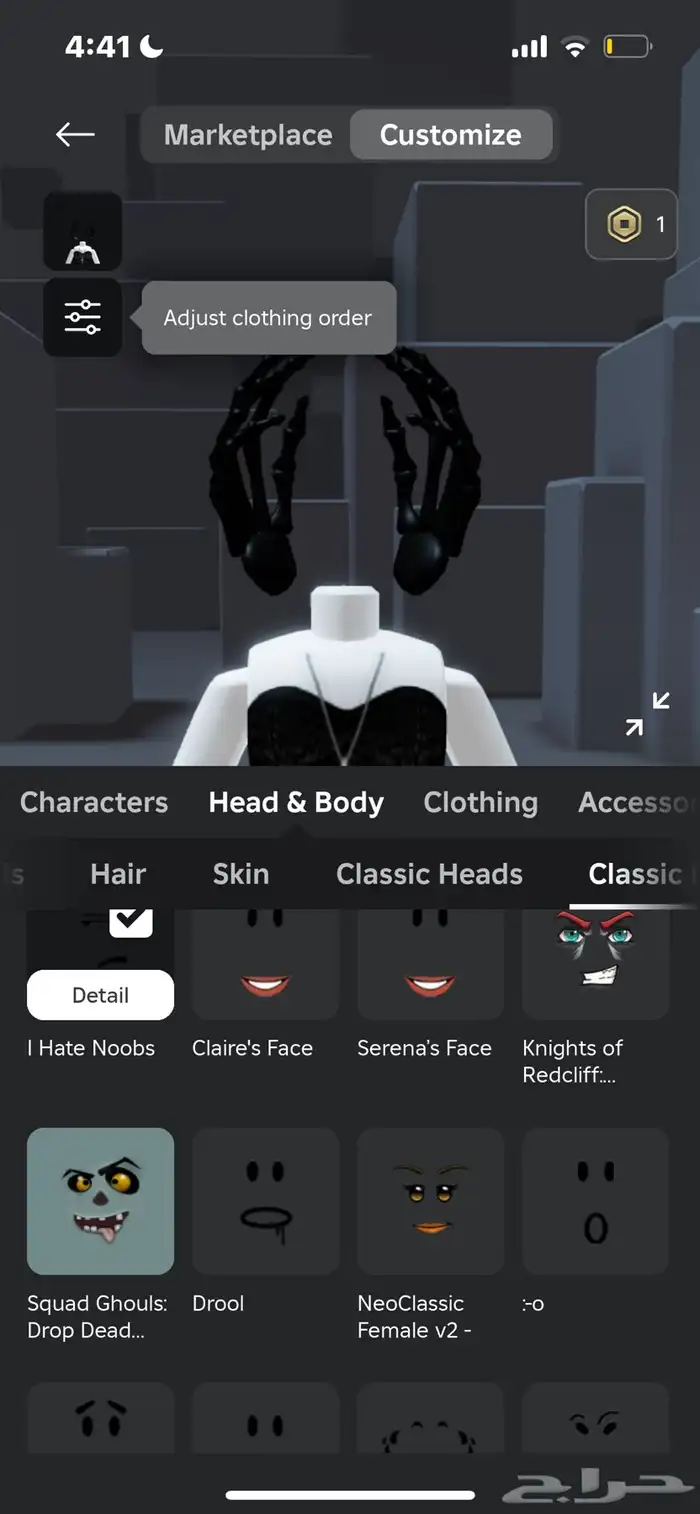
Task: Select the Squad Ghouls Drop Dead face
Action: 100,1201
